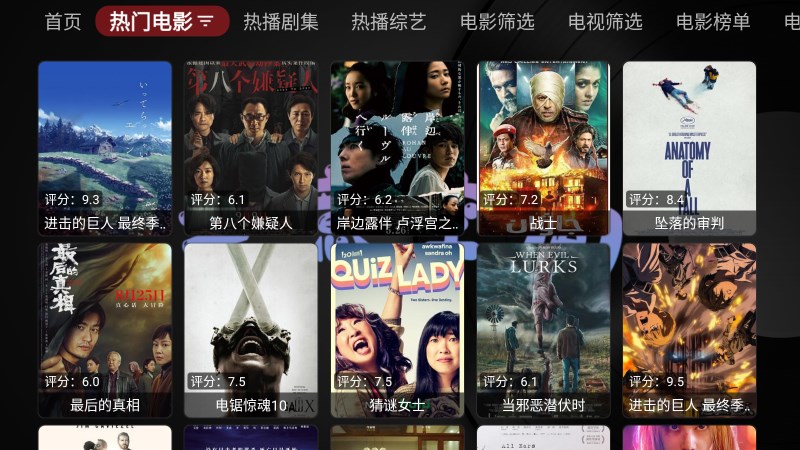Switch to the 电影榜单 tab

coord(713,21)
